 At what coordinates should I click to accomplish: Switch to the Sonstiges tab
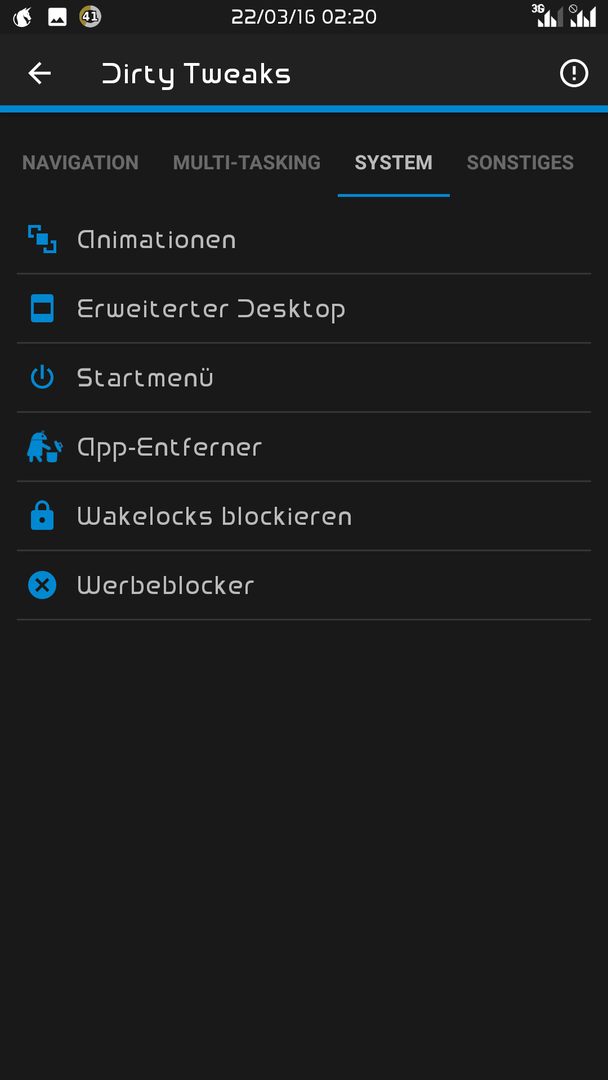coord(520,163)
